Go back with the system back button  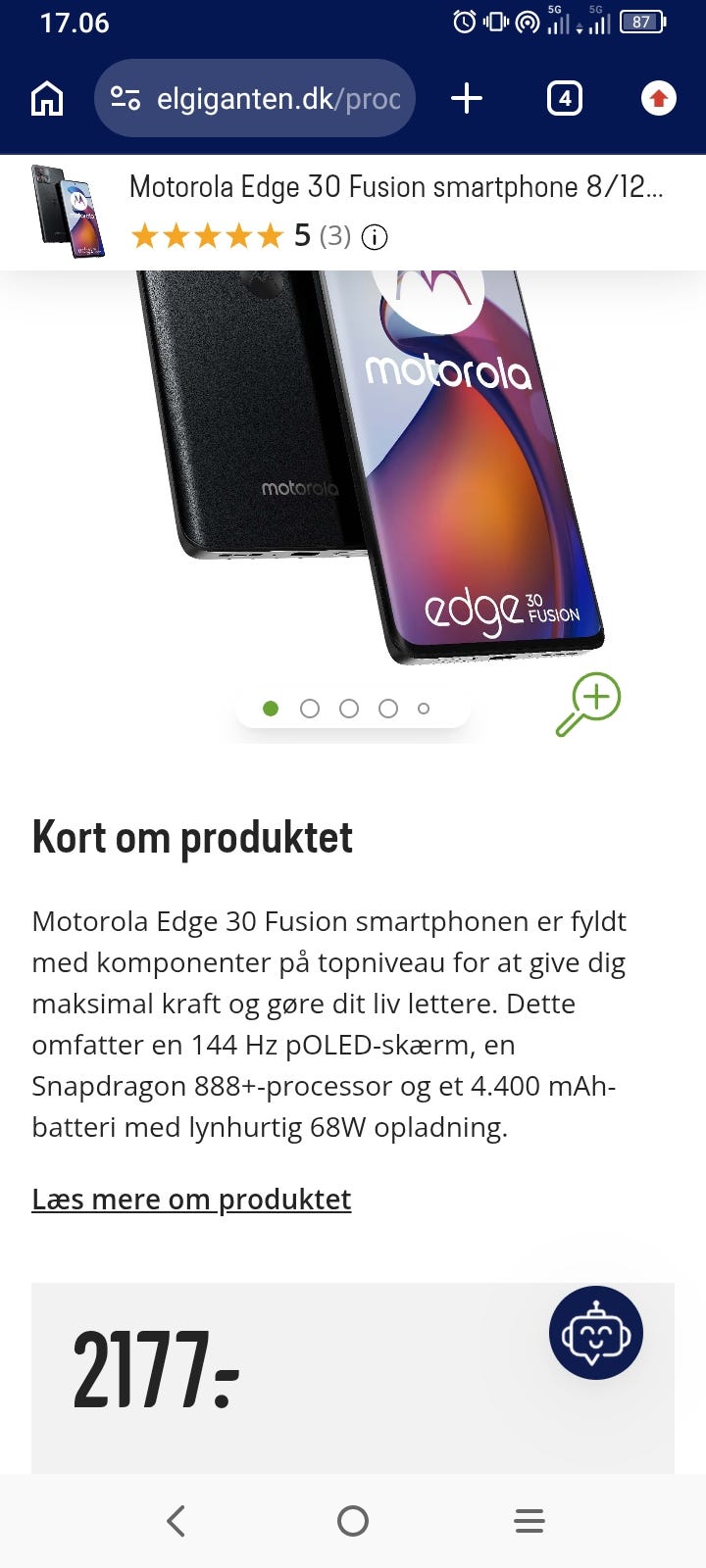pyautogui.click(x=176, y=1521)
